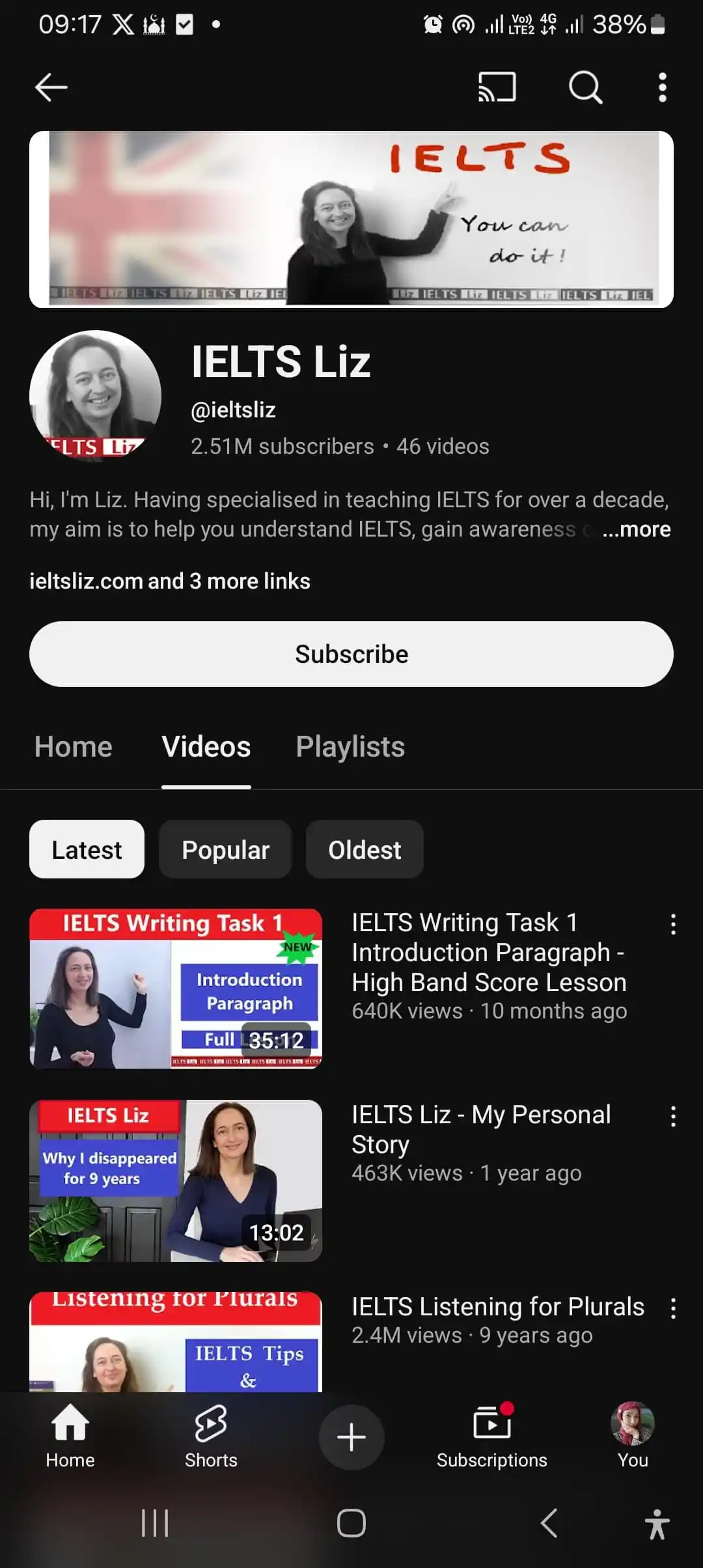This screenshot has width=703, height=1568.
Task: Go back using the top-left arrow
Action: click(51, 87)
